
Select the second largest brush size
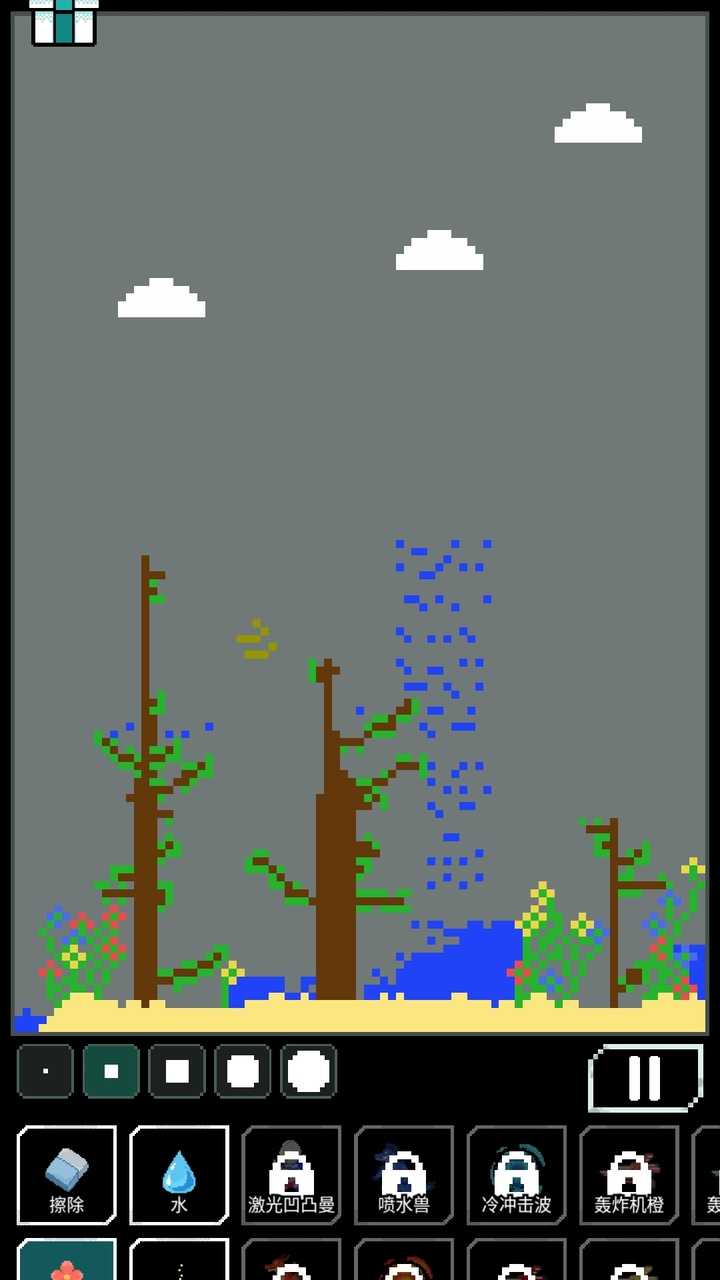pyautogui.click(x=243, y=1071)
